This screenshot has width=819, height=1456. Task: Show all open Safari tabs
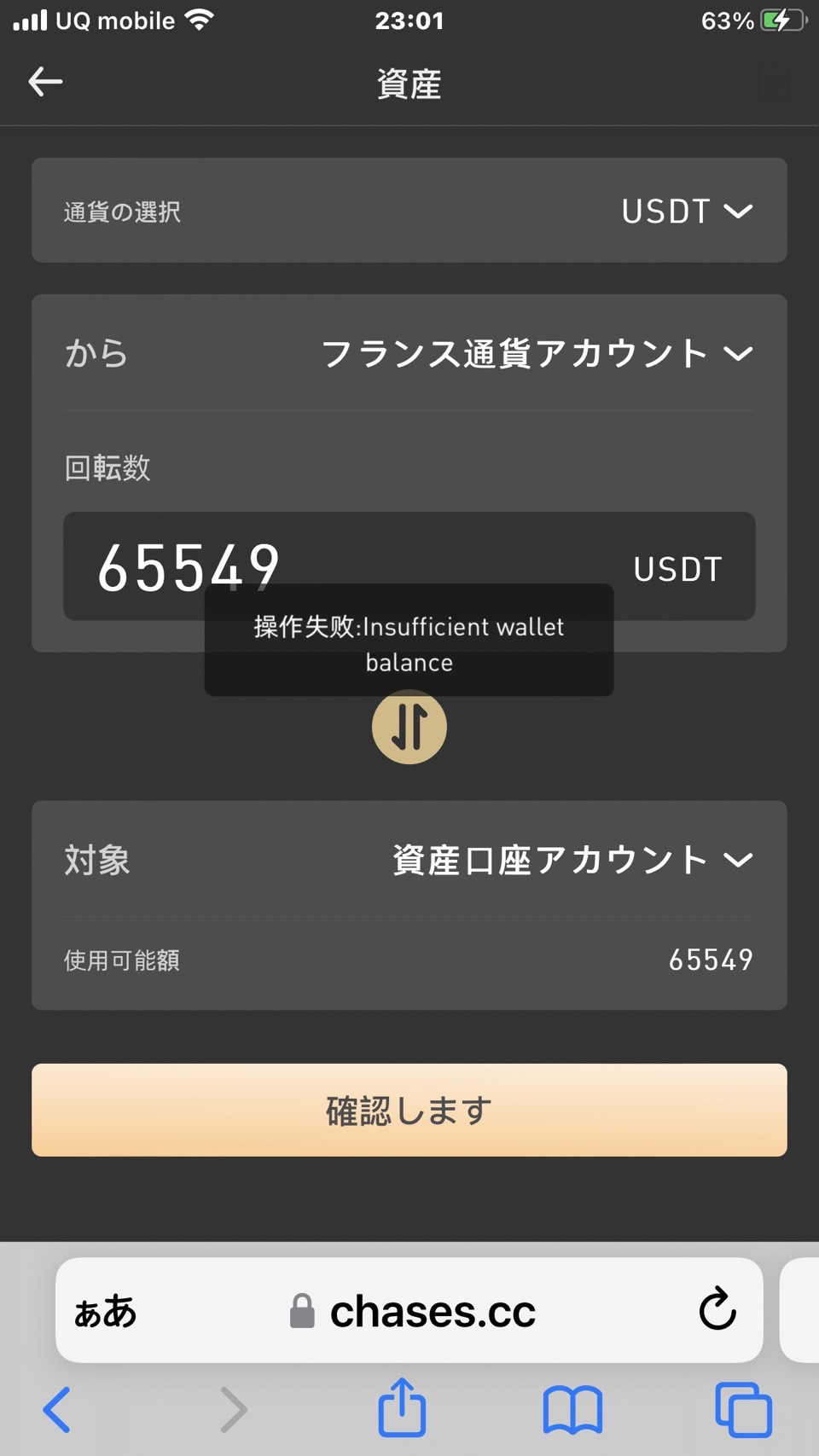743,1410
